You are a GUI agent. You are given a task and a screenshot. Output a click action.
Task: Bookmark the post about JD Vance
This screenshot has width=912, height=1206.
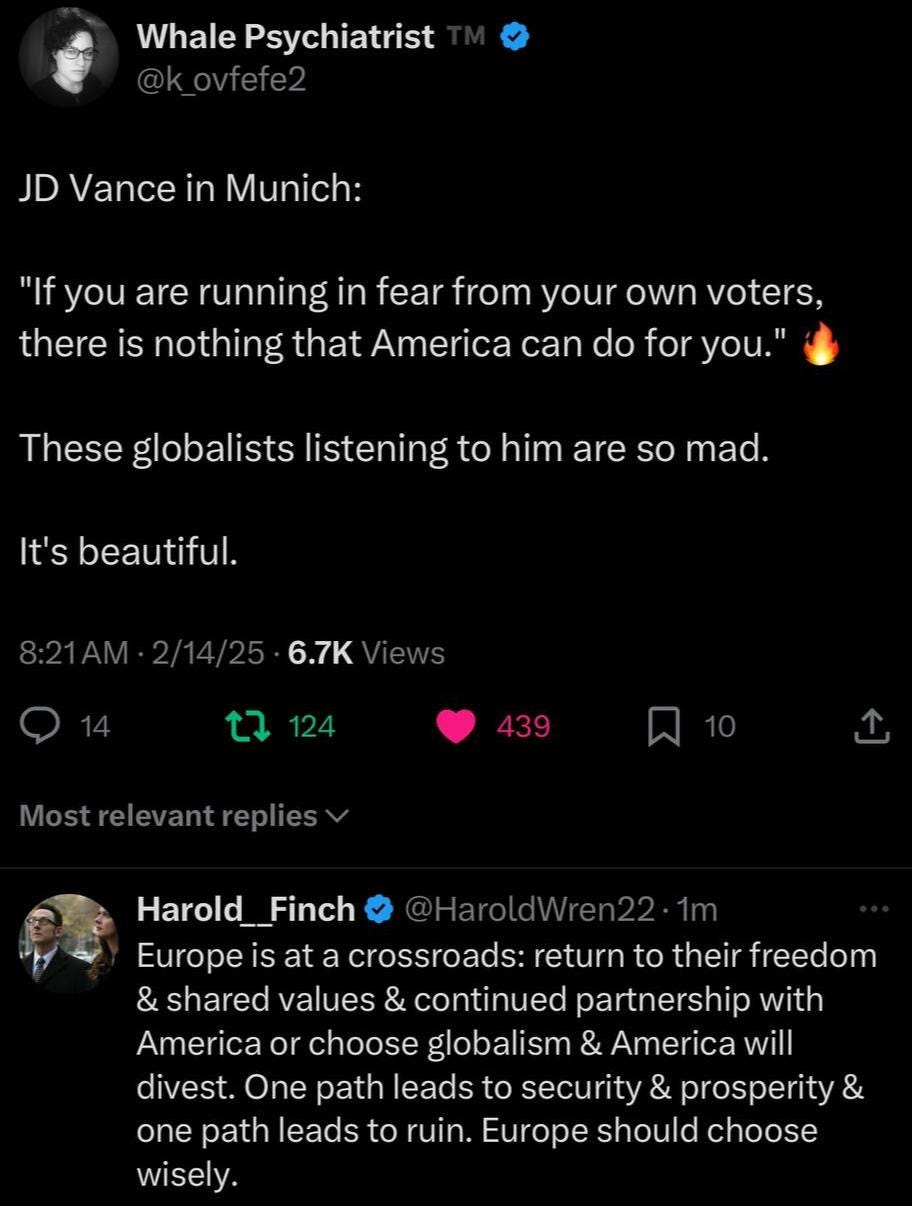[x=661, y=727]
